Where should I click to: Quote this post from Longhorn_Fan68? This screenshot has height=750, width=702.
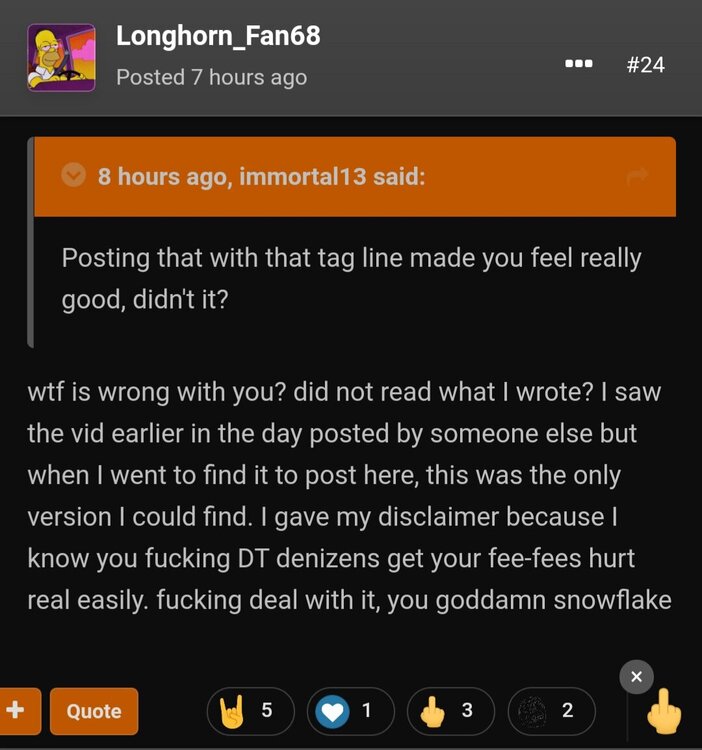pyautogui.click(x=94, y=711)
